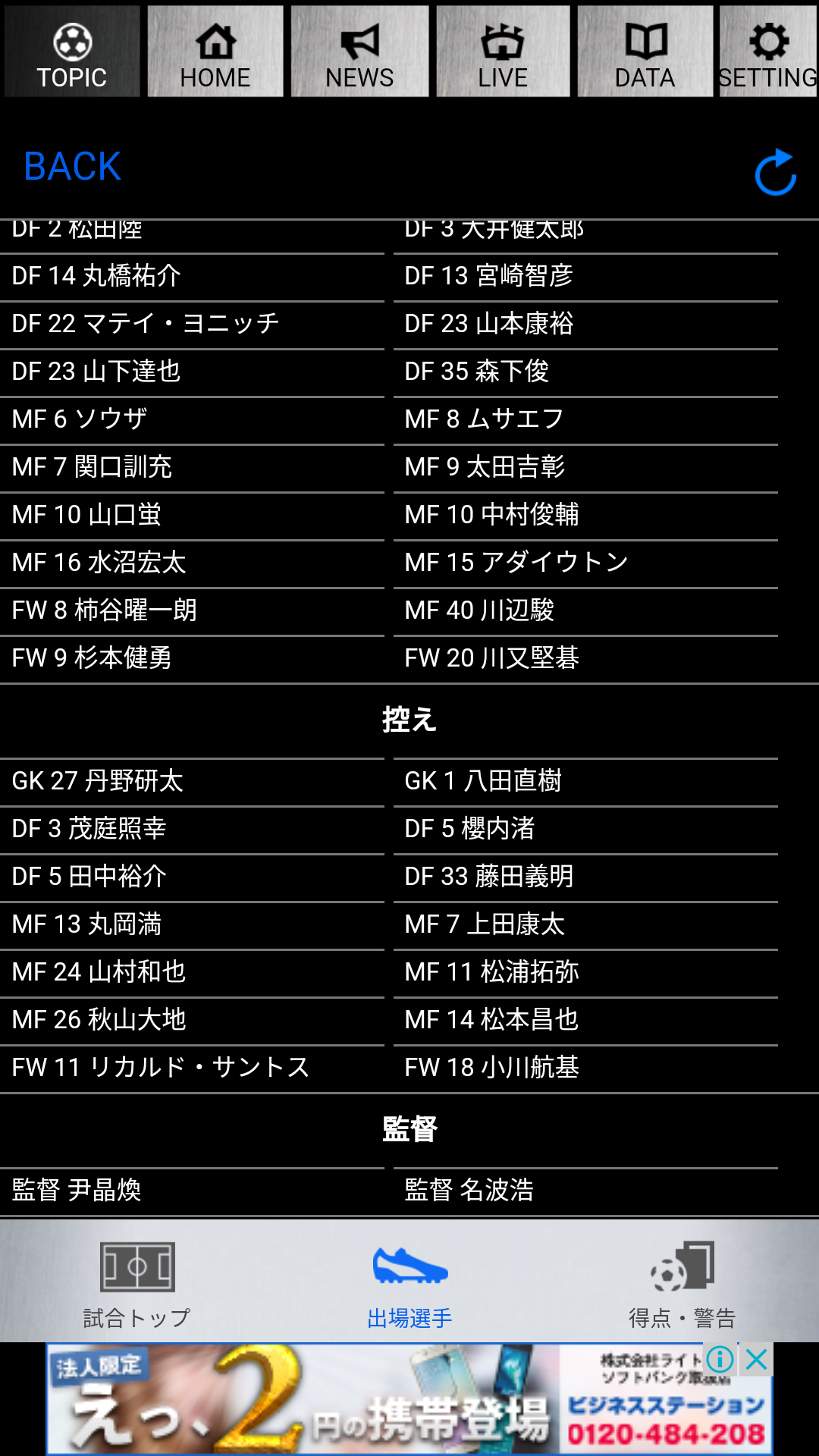Open the HOME tab
This screenshot has width=819, height=1456.
pos(215,52)
